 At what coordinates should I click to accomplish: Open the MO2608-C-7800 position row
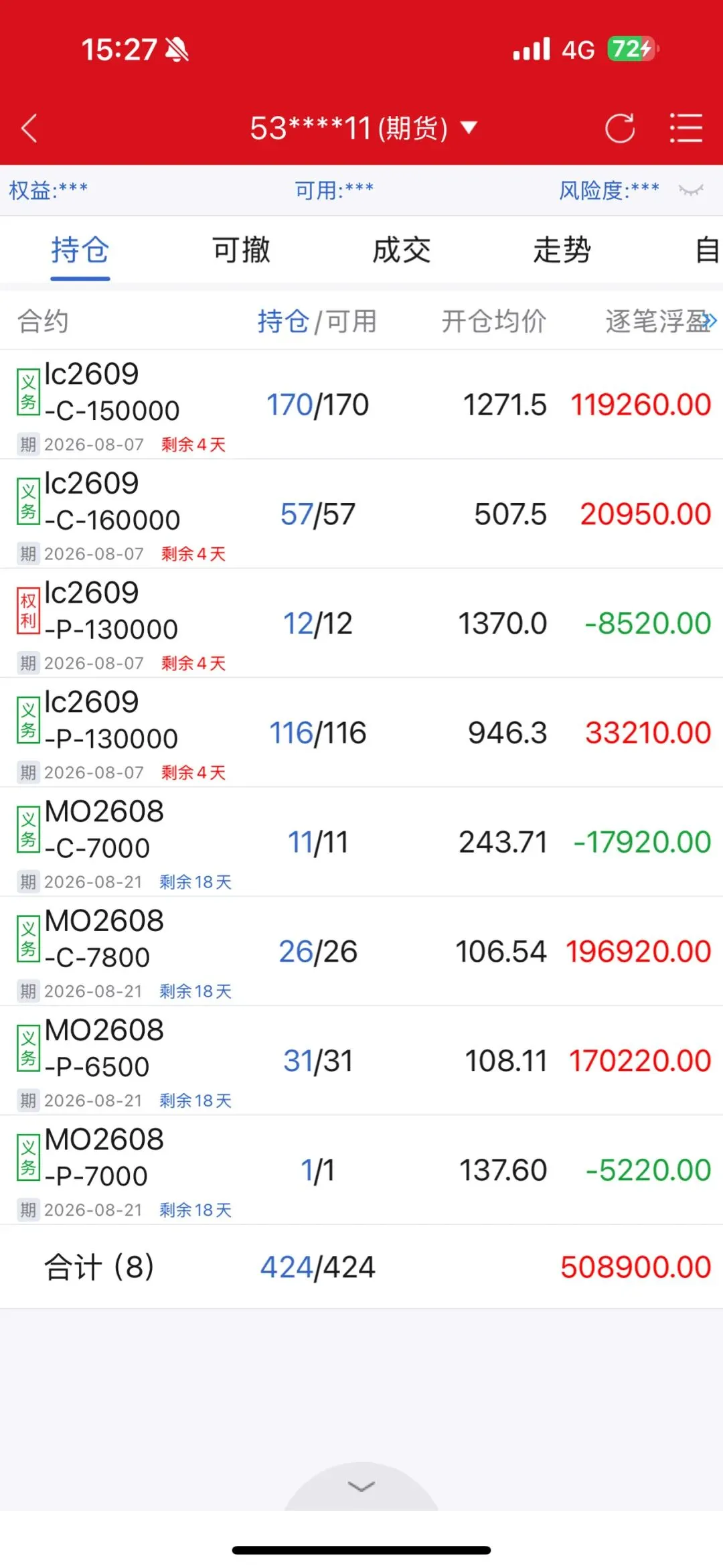[x=361, y=951]
